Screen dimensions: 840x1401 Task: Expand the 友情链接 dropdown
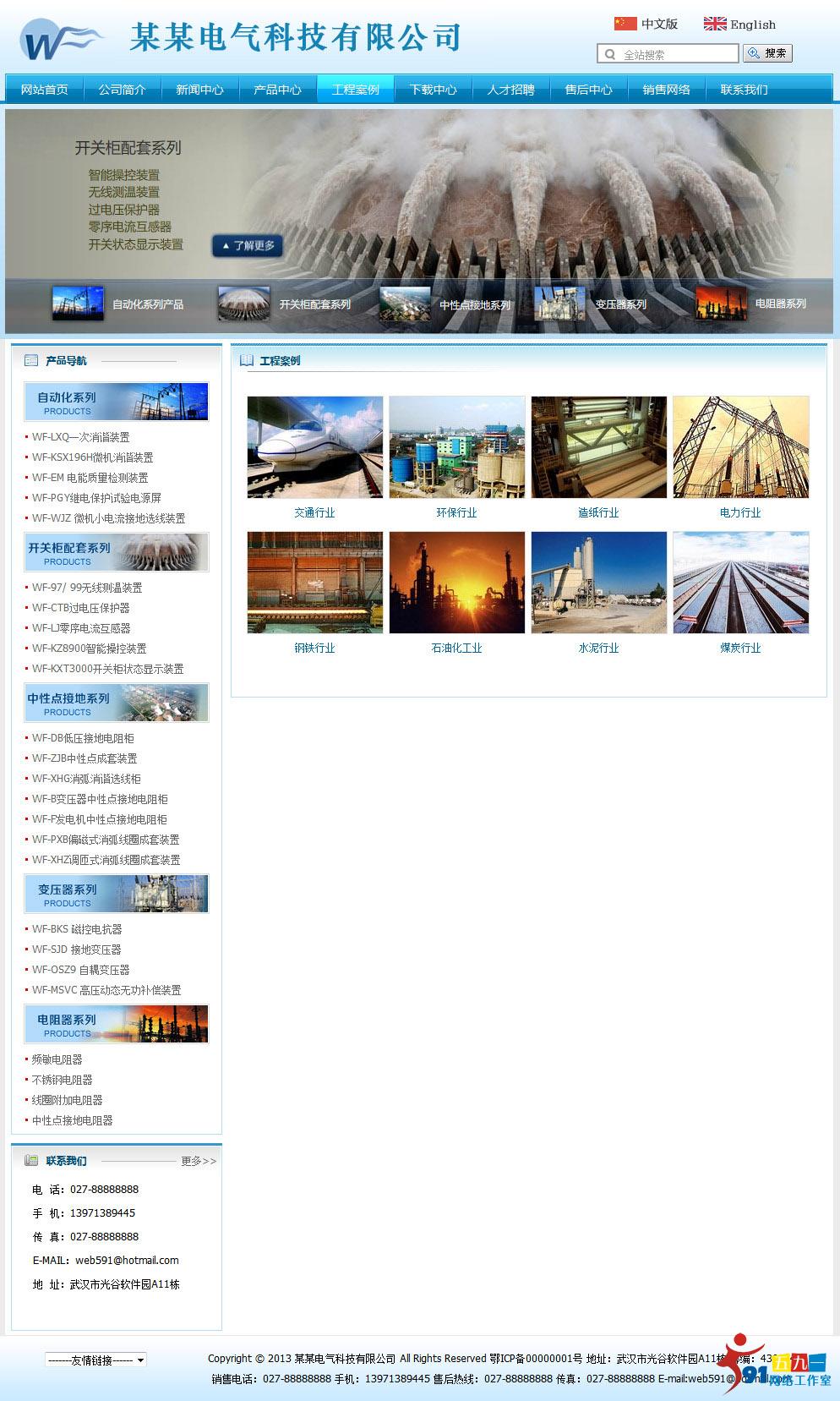point(96,1360)
